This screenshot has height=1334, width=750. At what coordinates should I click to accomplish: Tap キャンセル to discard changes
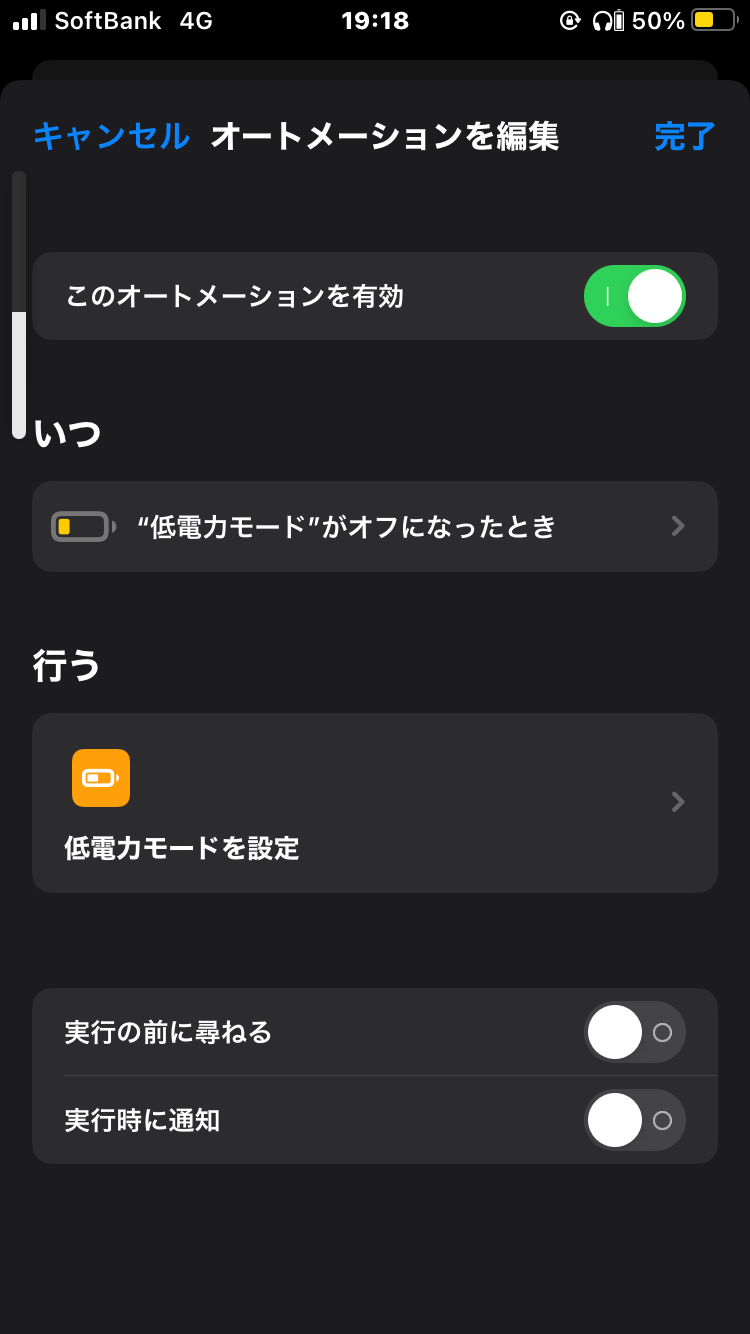111,136
